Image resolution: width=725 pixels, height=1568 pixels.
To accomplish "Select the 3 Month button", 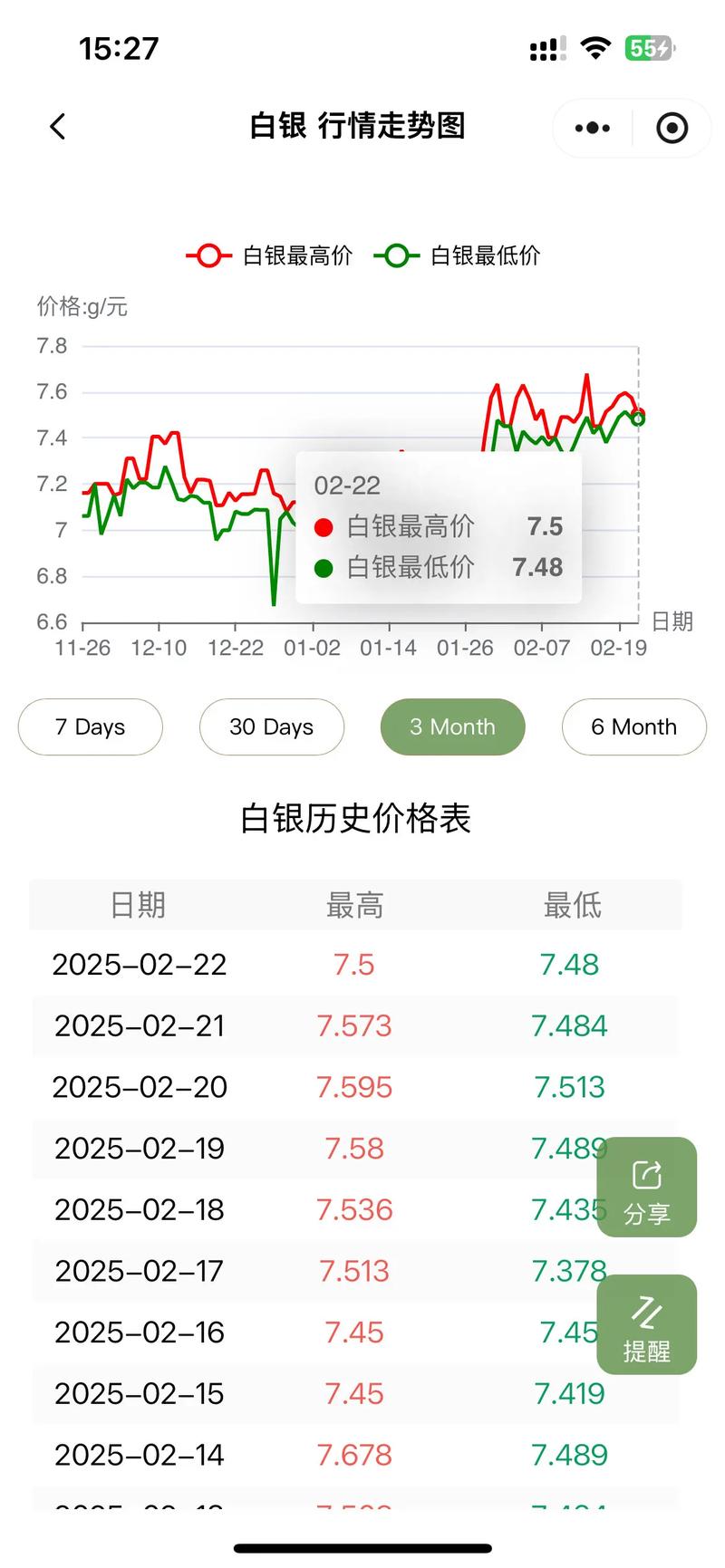I will [x=452, y=726].
